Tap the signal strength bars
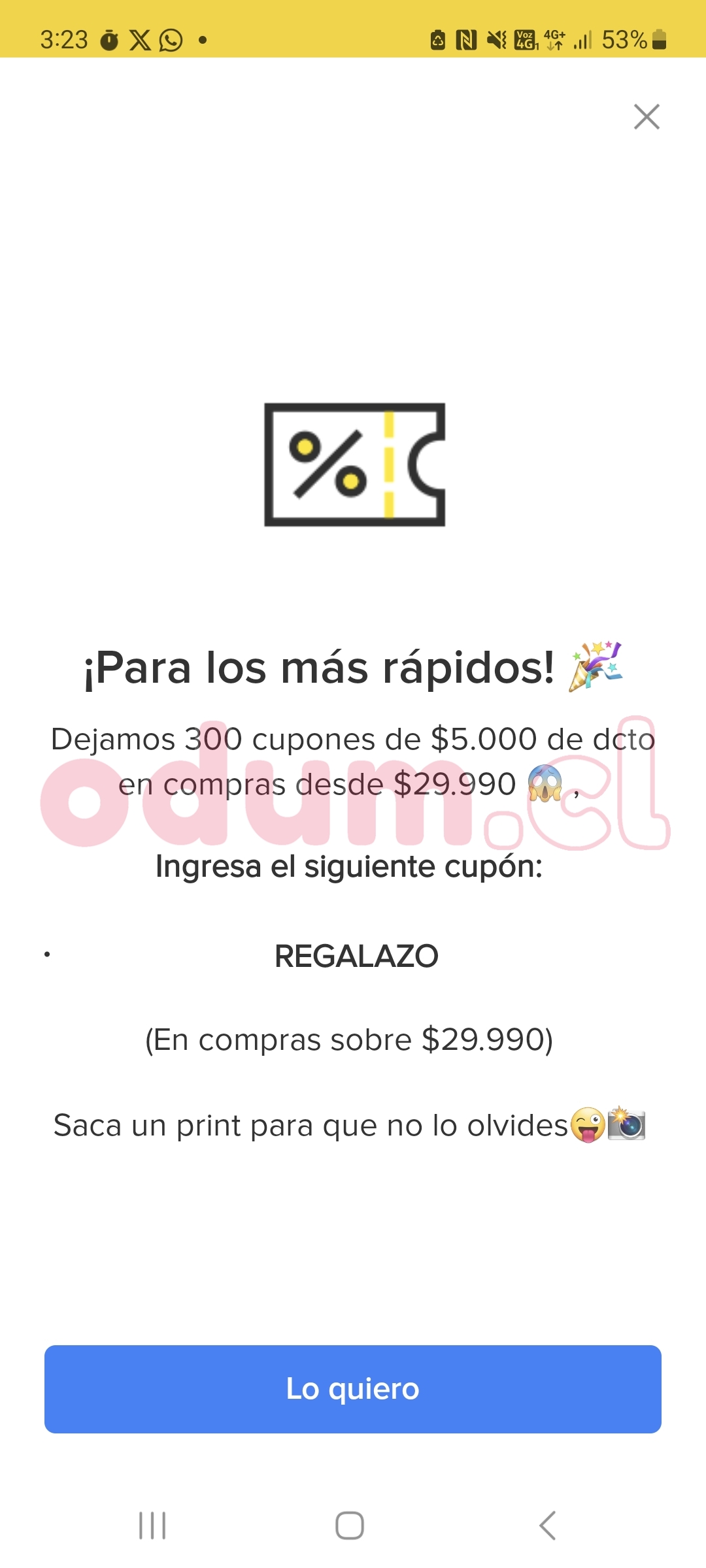Viewport: 706px width, 1568px height. point(581,41)
